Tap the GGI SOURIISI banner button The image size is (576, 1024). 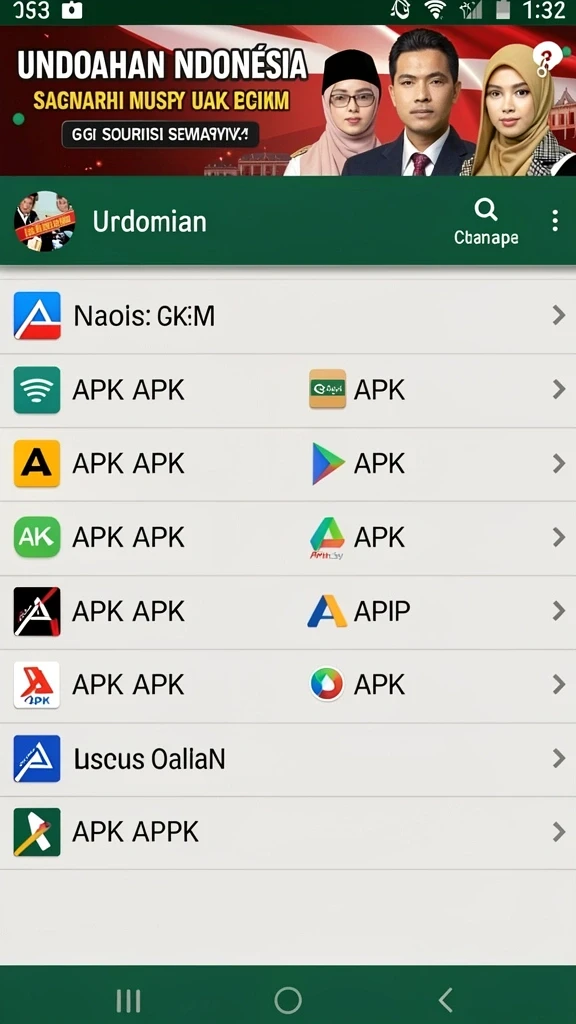pos(161,135)
